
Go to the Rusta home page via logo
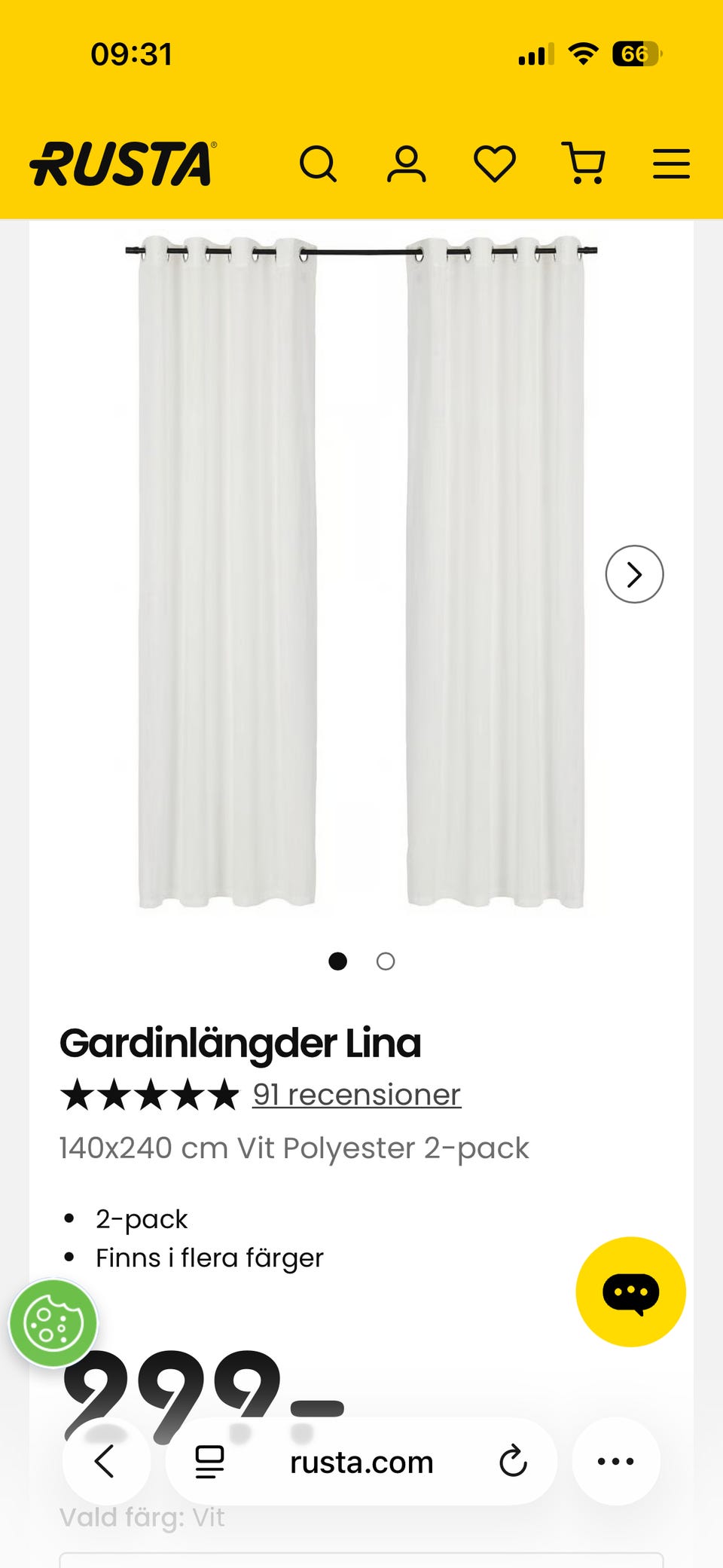pyautogui.click(x=124, y=164)
